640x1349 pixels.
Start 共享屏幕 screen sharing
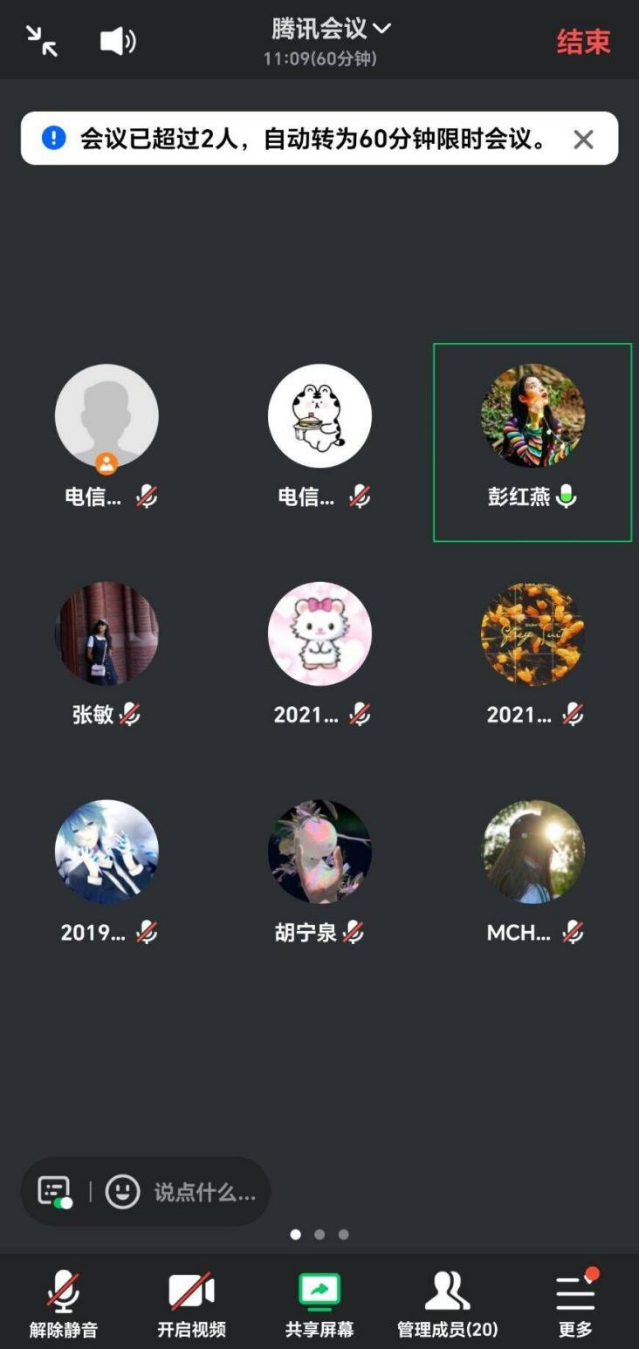(319, 1304)
